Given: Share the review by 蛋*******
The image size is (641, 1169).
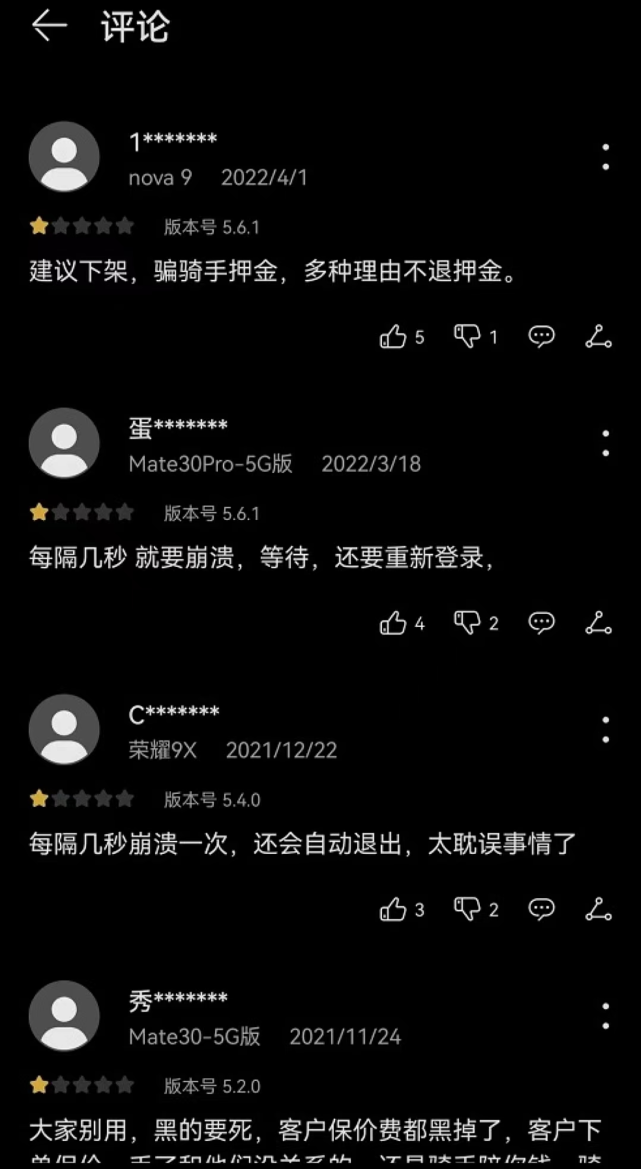Looking at the screenshot, I should coord(598,623).
